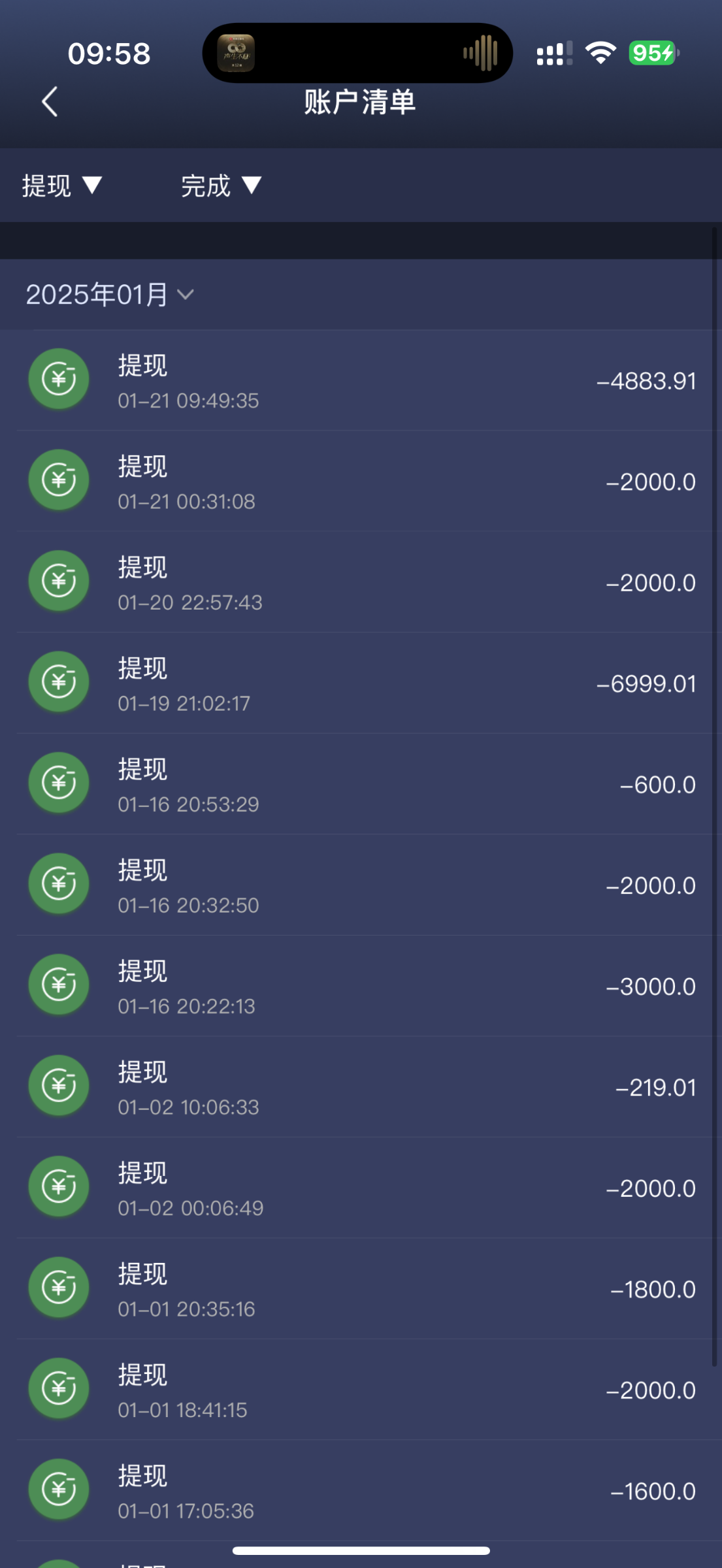Open withdrawal dated 01-16 20:32:50
Screen dimensions: 722x1568
tap(361, 885)
